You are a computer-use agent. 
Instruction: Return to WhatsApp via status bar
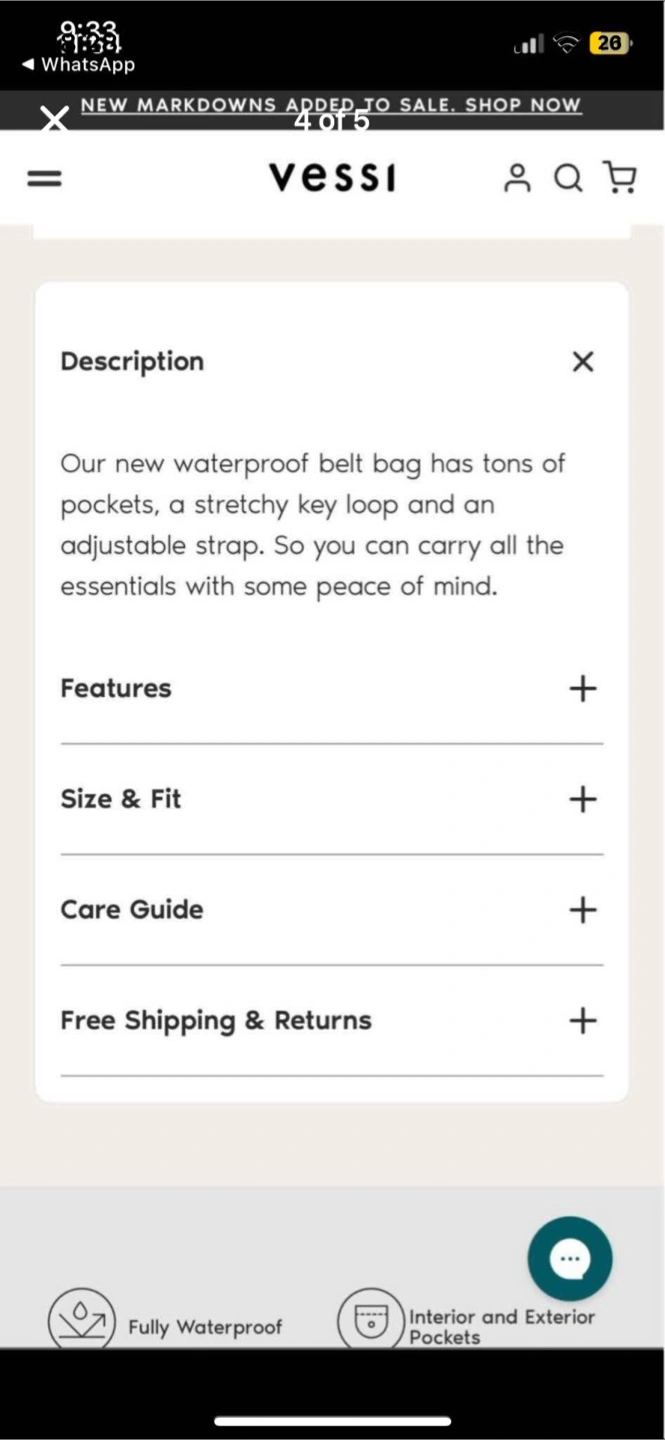pyautogui.click(x=79, y=65)
